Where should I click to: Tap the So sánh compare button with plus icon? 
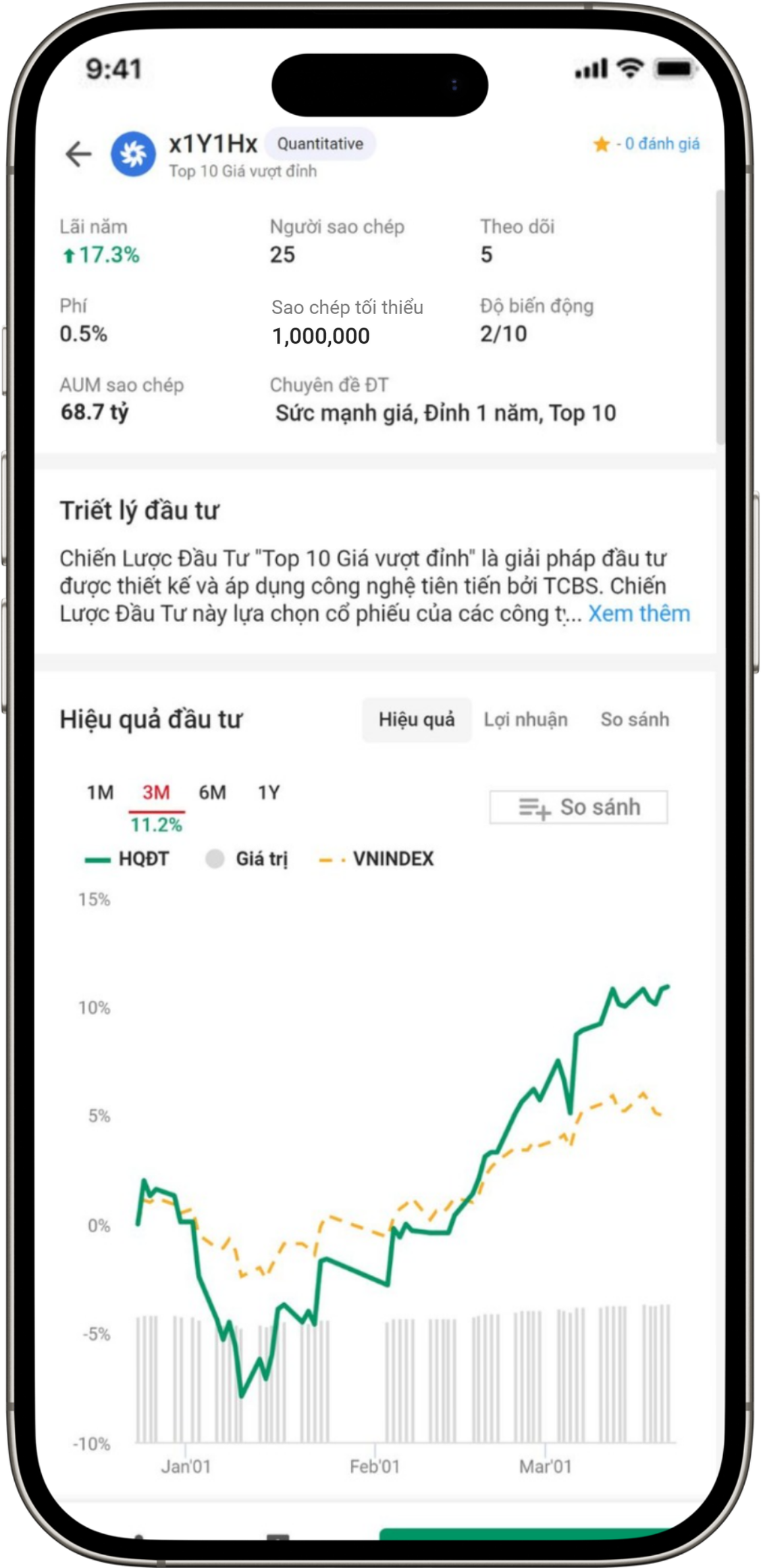(579, 807)
